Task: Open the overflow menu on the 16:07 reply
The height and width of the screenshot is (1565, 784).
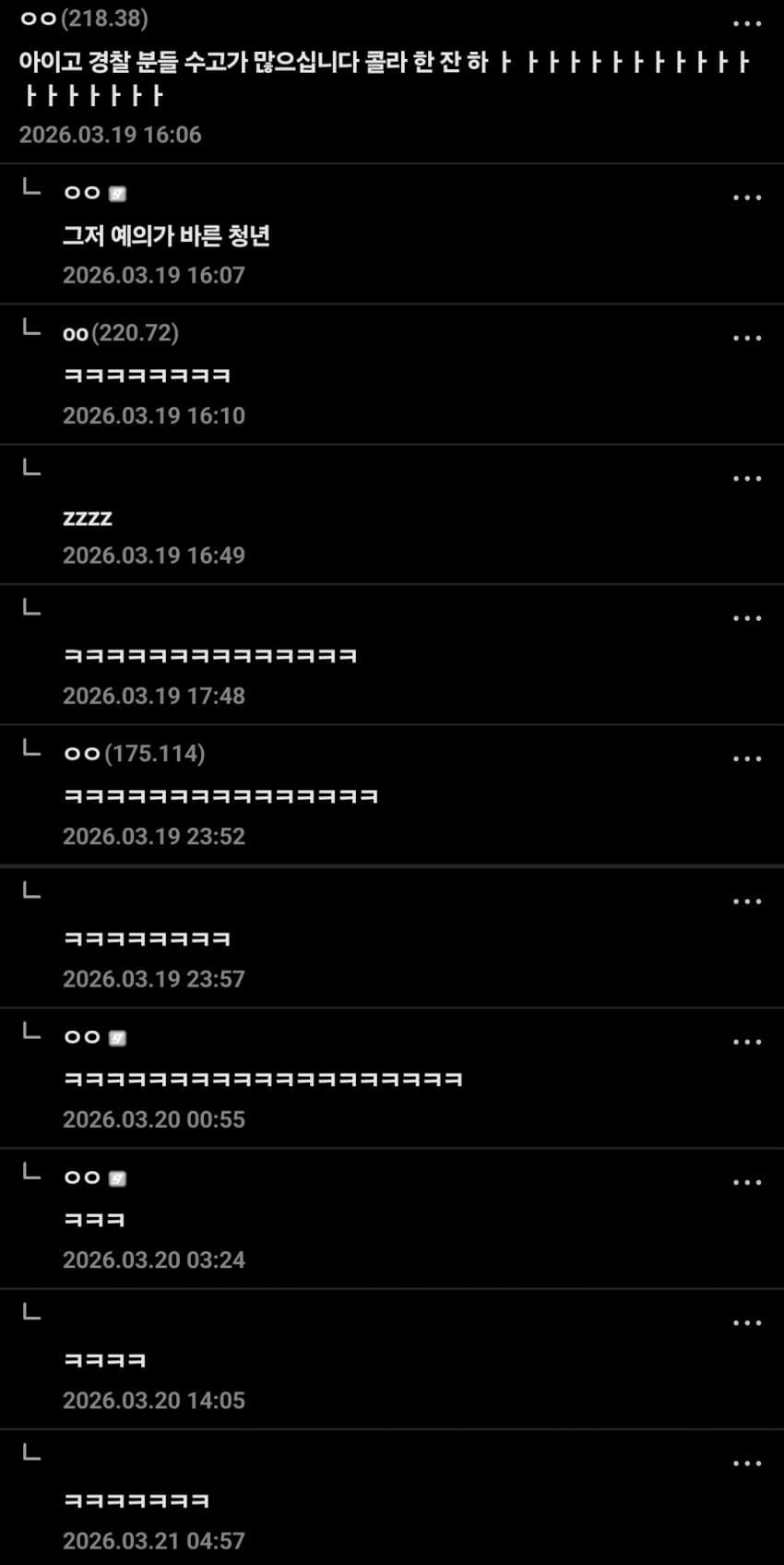Action: click(x=746, y=197)
